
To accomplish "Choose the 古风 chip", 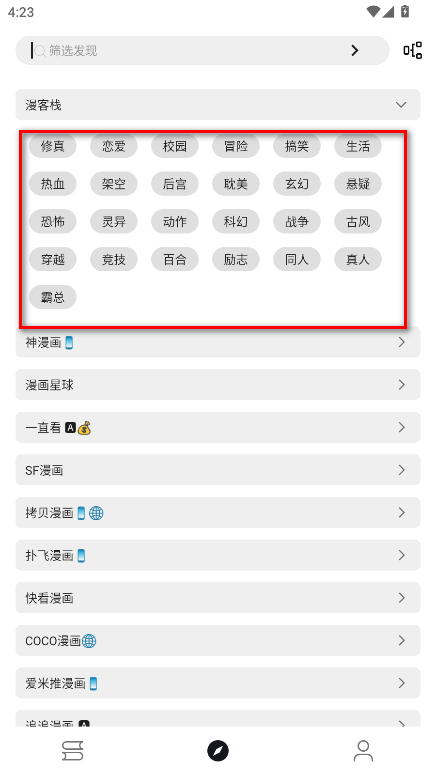I will tap(358, 221).
